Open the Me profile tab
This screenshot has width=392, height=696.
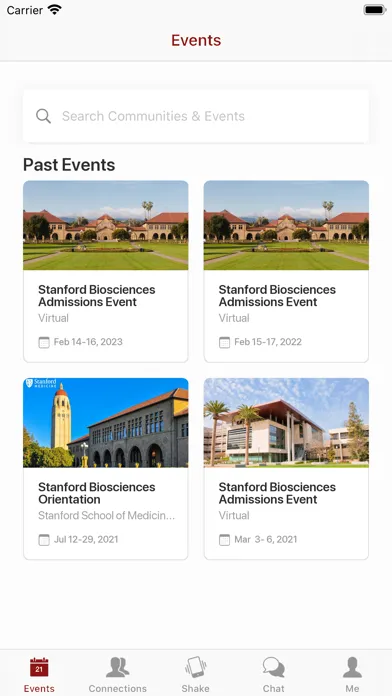click(x=352, y=674)
